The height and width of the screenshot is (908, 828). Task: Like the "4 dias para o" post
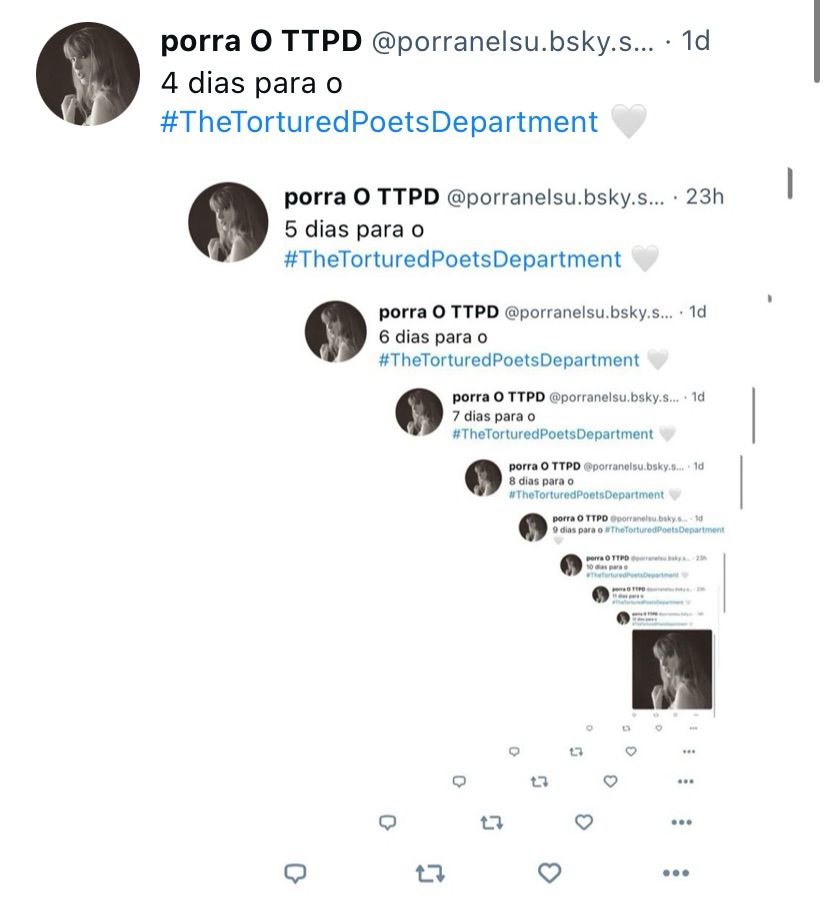(549, 873)
